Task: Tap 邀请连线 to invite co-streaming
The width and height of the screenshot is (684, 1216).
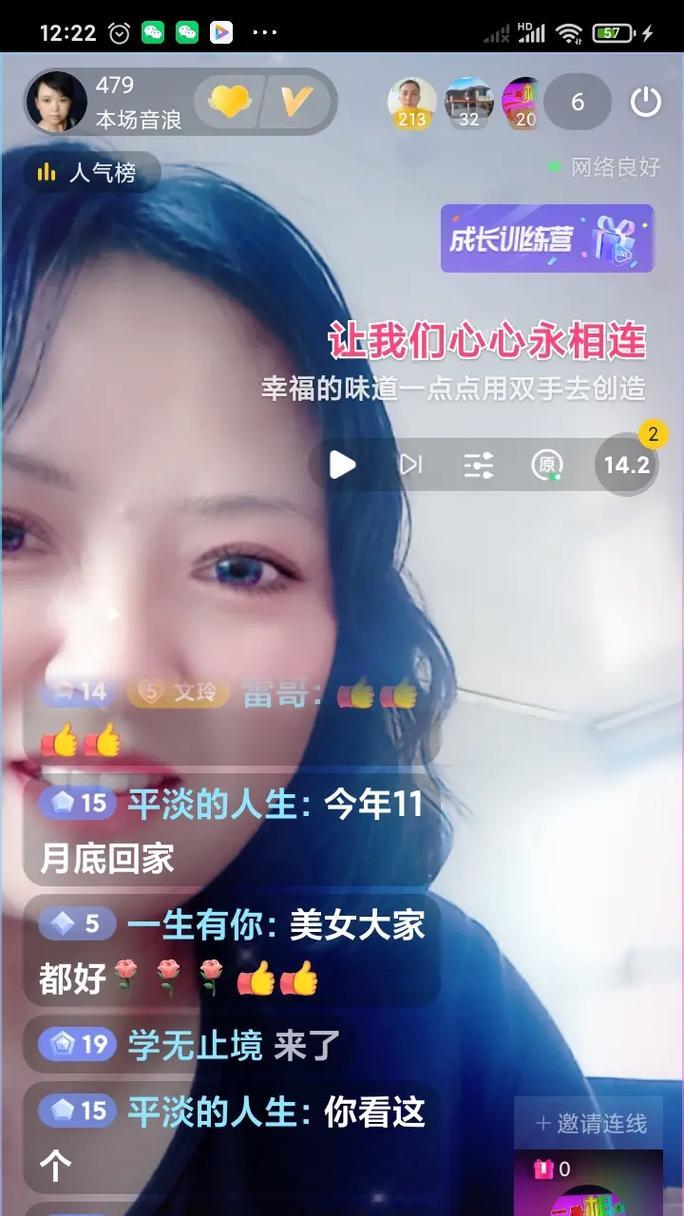Action: [591, 1124]
